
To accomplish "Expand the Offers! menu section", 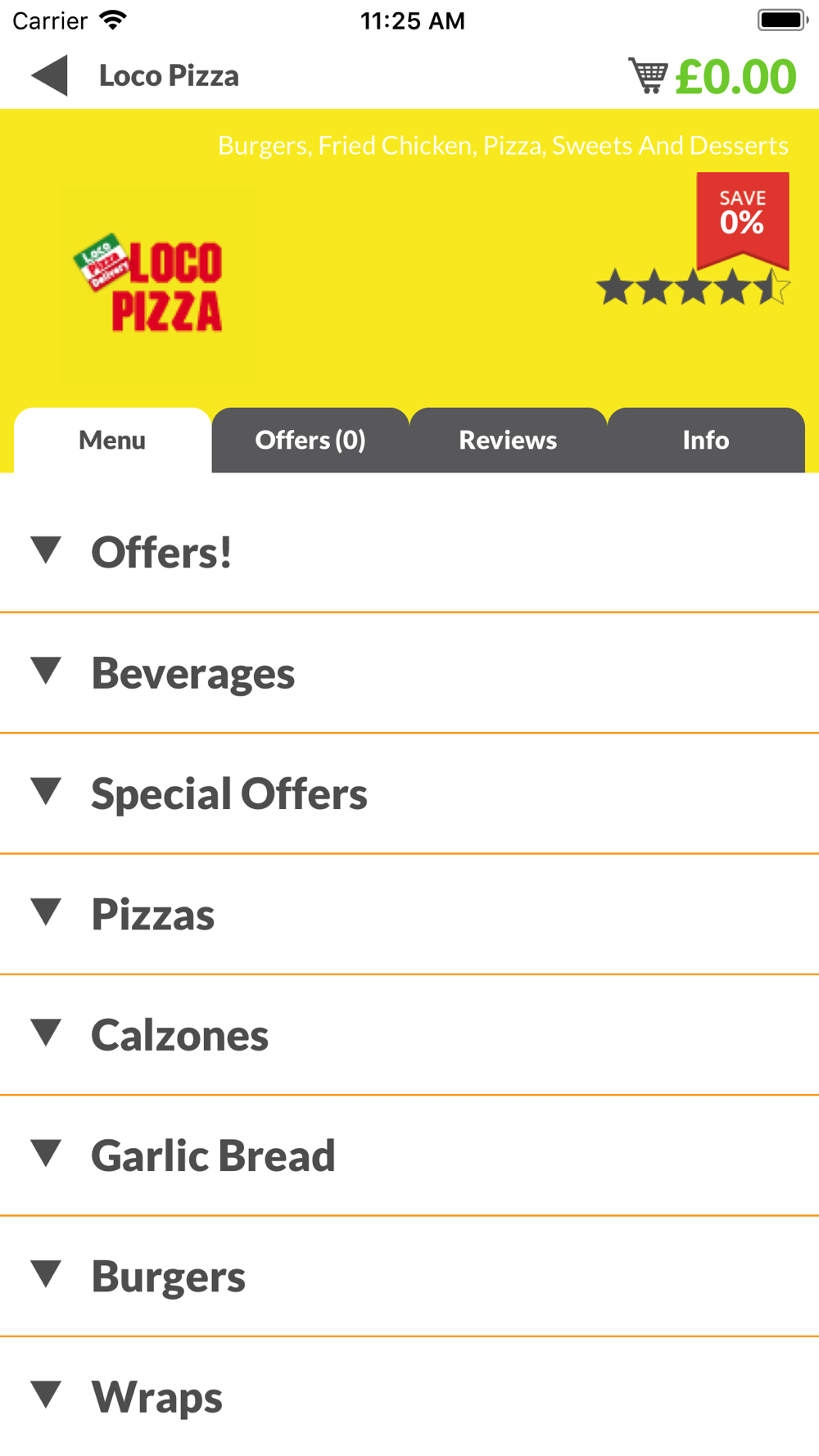I will [409, 552].
